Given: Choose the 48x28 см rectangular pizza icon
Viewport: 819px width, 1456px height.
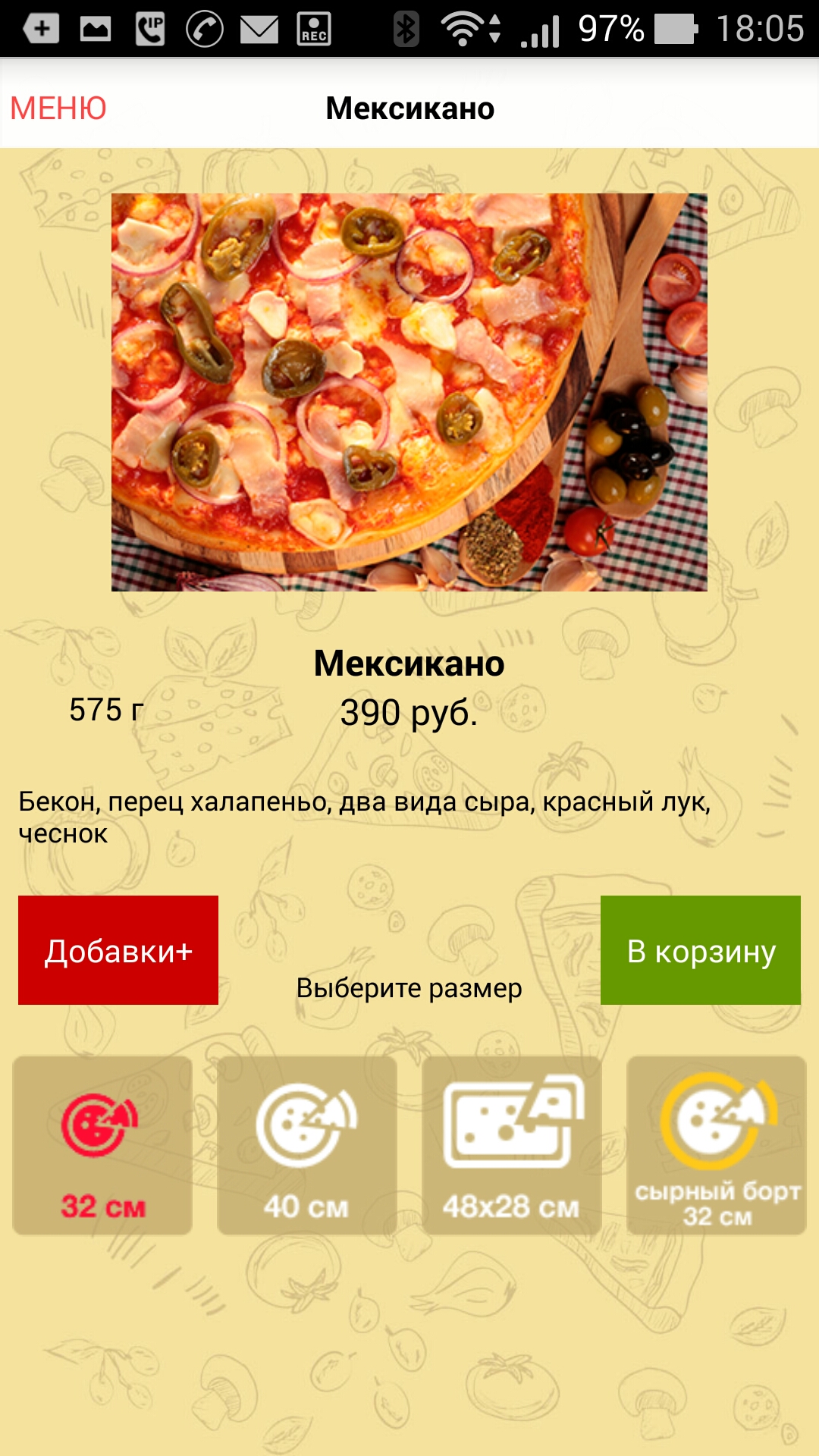Looking at the screenshot, I should pos(510,1143).
